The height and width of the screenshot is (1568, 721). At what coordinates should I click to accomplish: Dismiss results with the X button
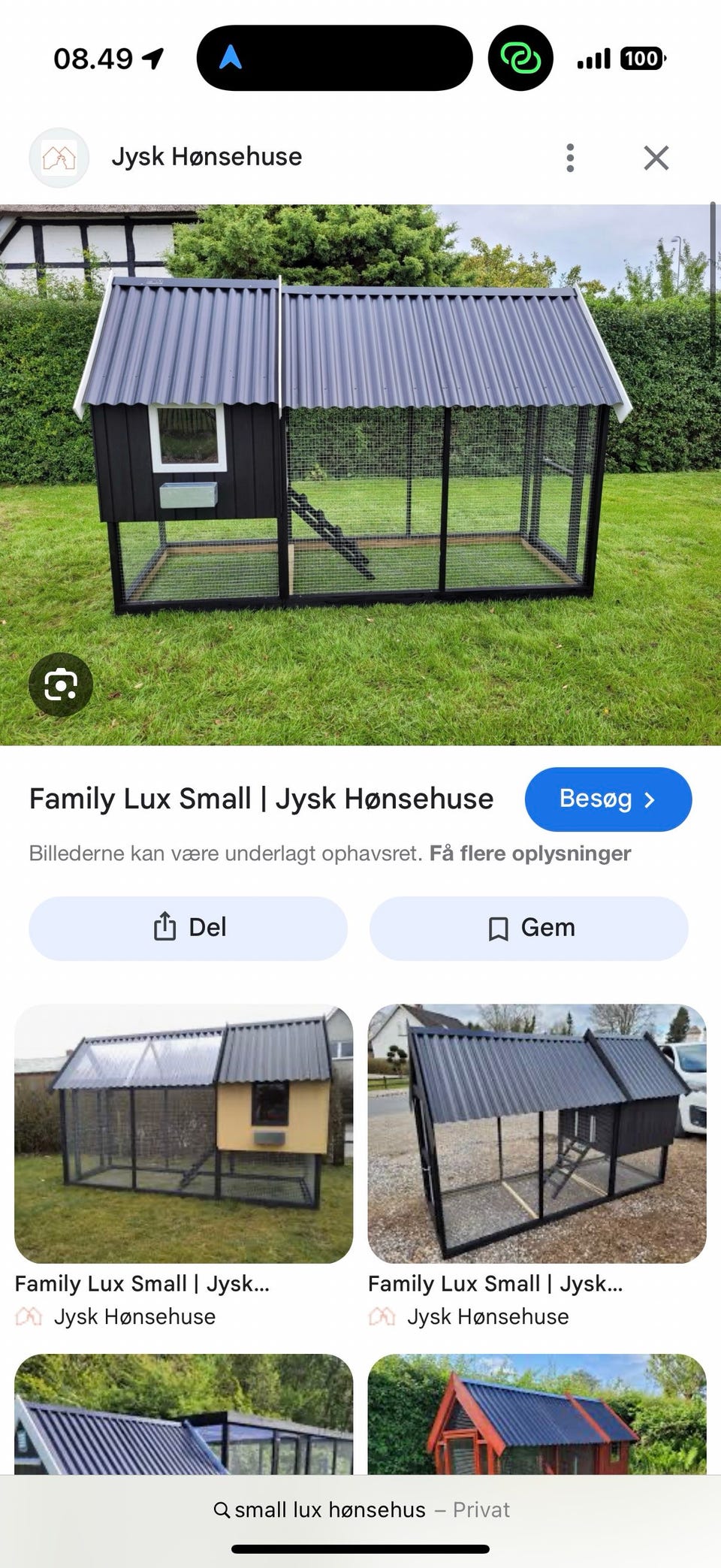[655, 157]
